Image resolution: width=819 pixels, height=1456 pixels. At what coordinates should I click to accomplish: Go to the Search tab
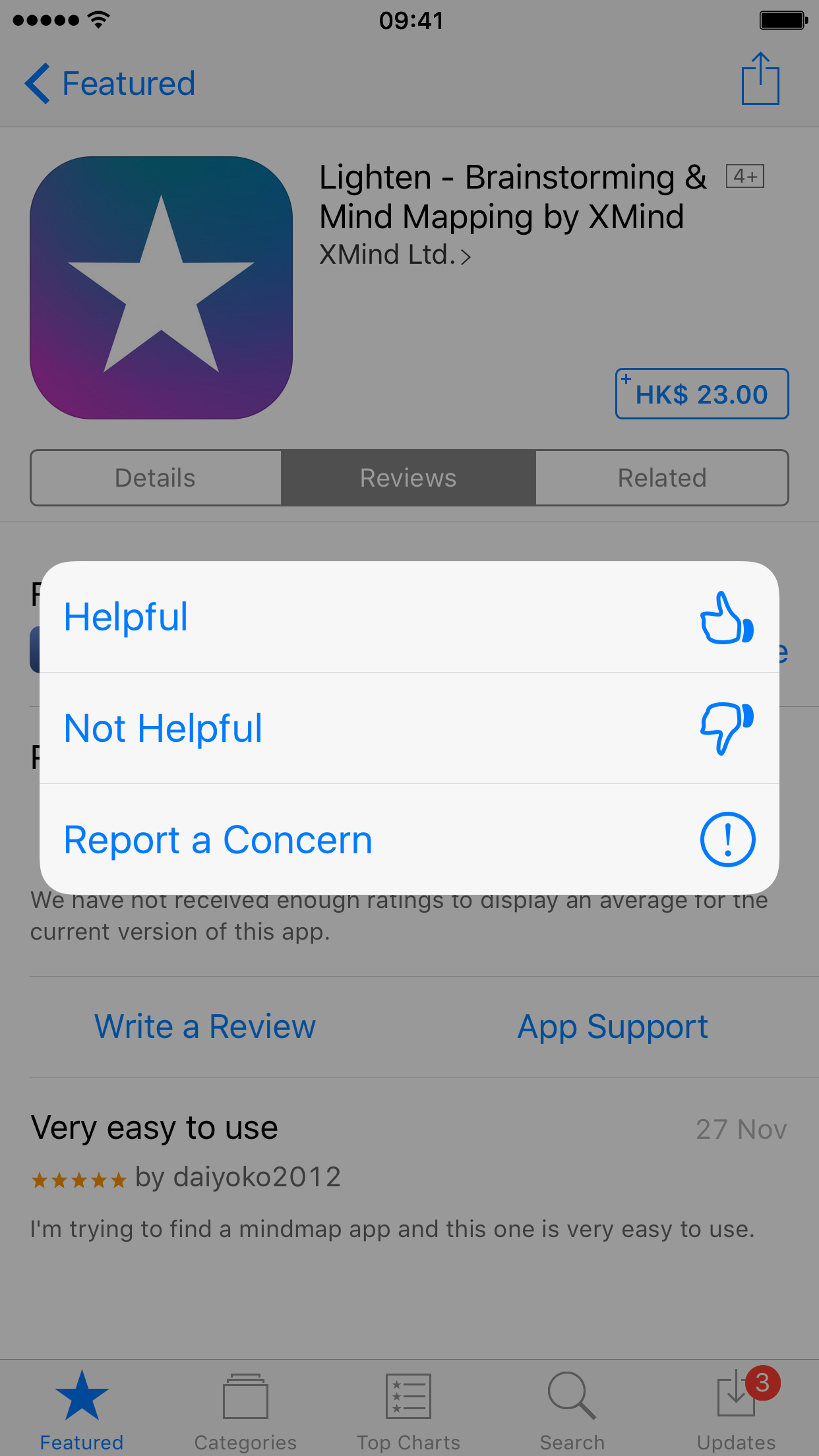(572, 1411)
